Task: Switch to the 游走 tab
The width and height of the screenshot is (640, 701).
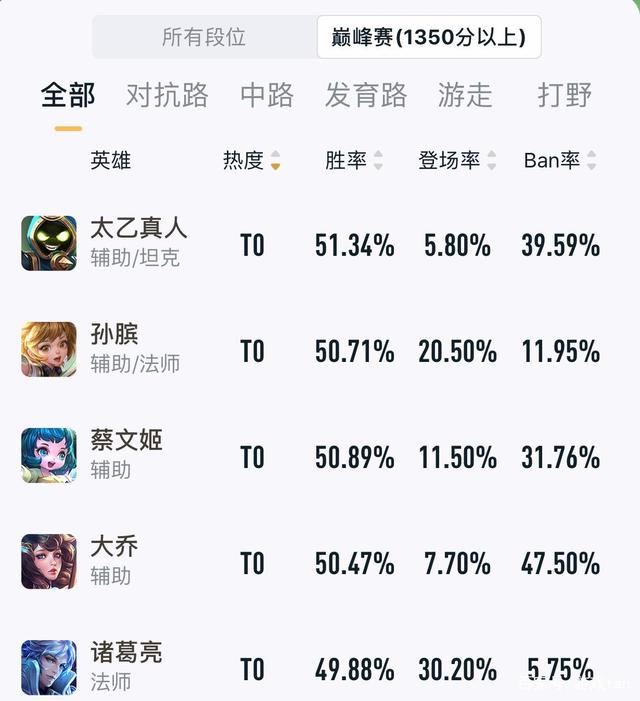Action: pyautogui.click(x=465, y=95)
